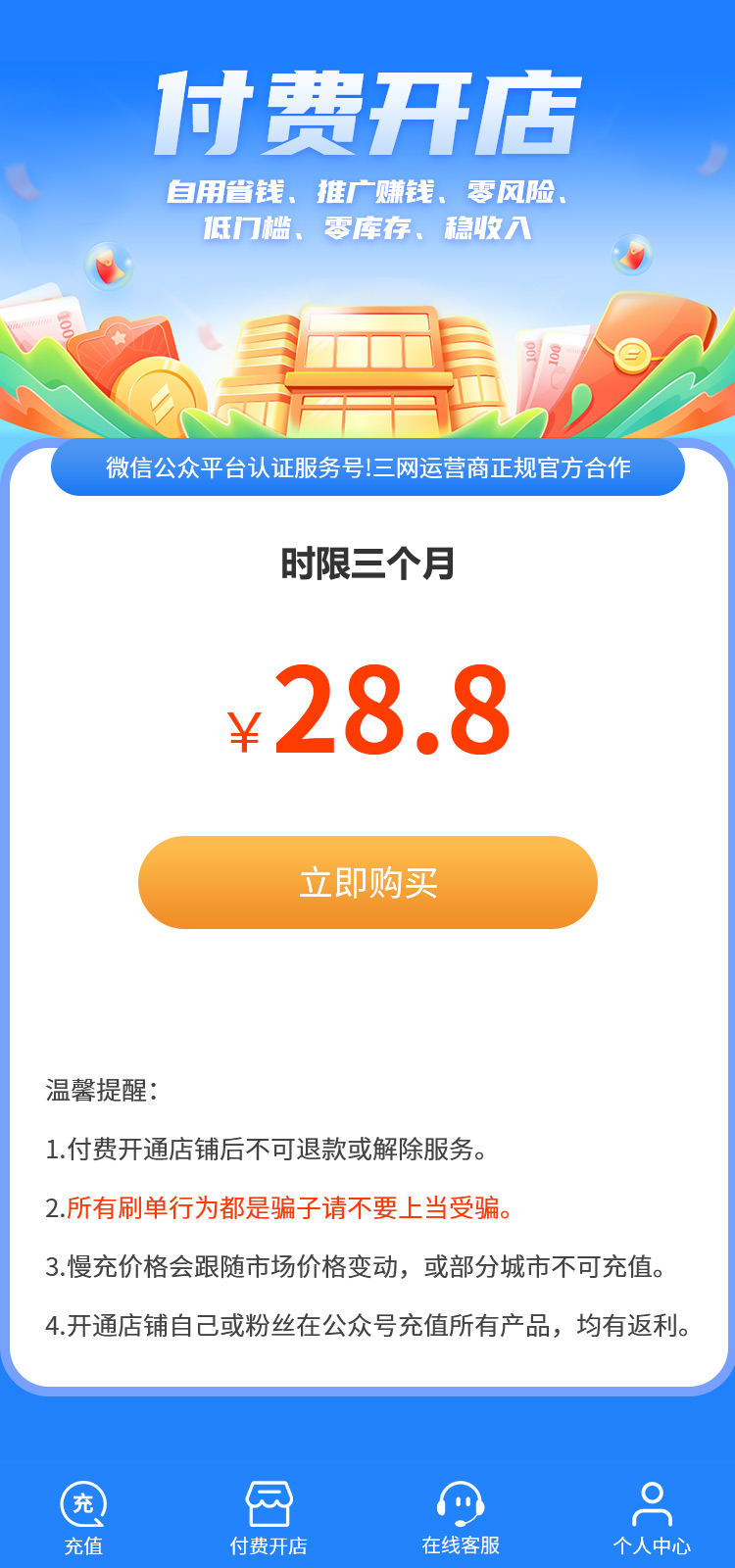Image resolution: width=735 pixels, height=1568 pixels.
Task: Tap the 立即购买 button
Action: [x=367, y=882]
